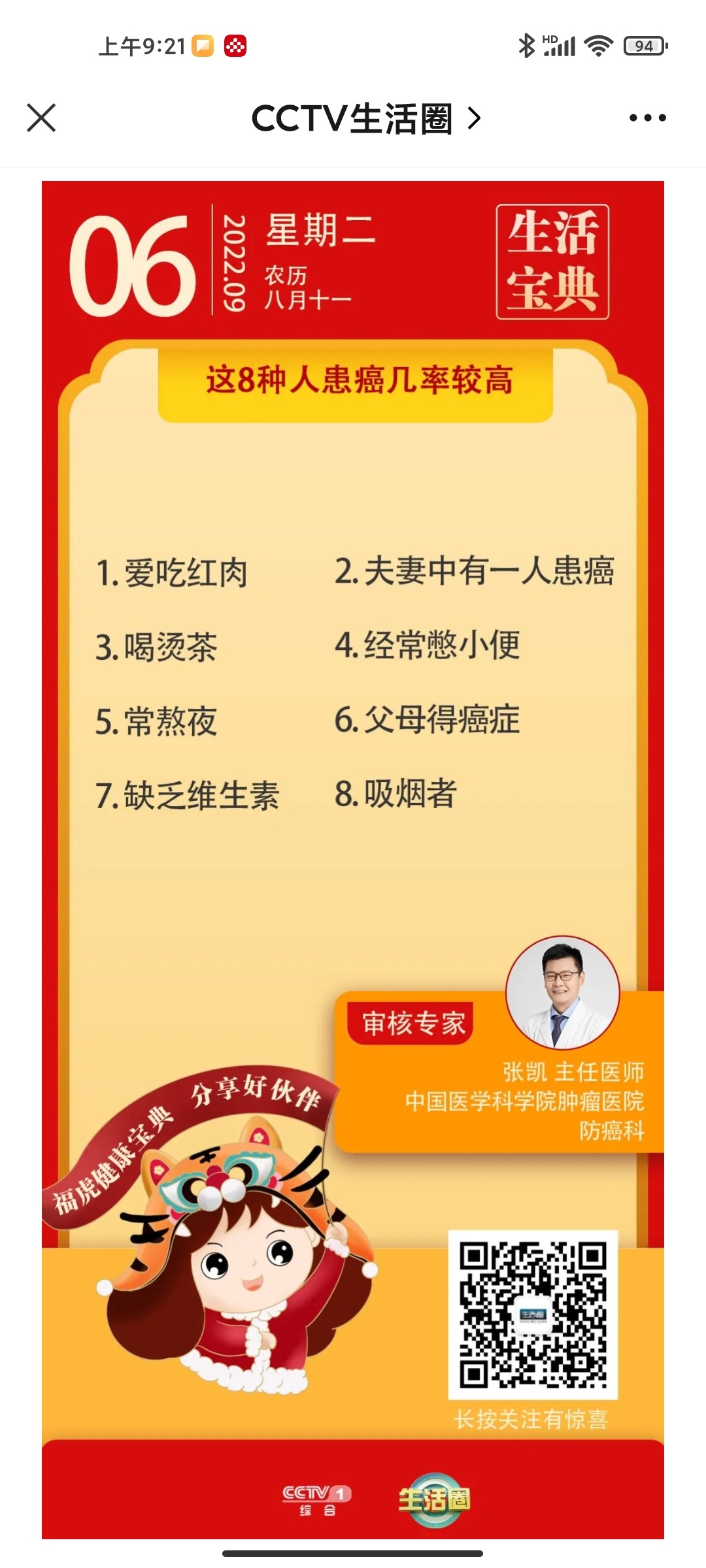Open the three-dot overflow menu

click(x=647, y=118)
